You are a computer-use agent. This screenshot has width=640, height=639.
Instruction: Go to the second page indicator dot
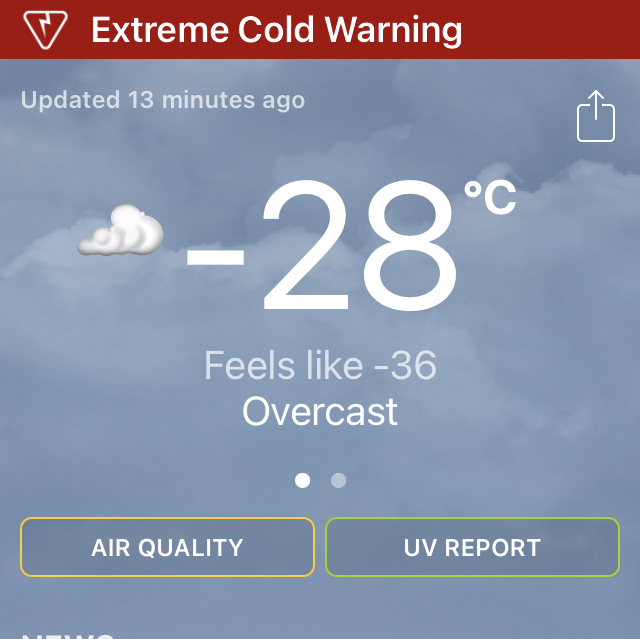pyautogui.click(x=338, y=481)
